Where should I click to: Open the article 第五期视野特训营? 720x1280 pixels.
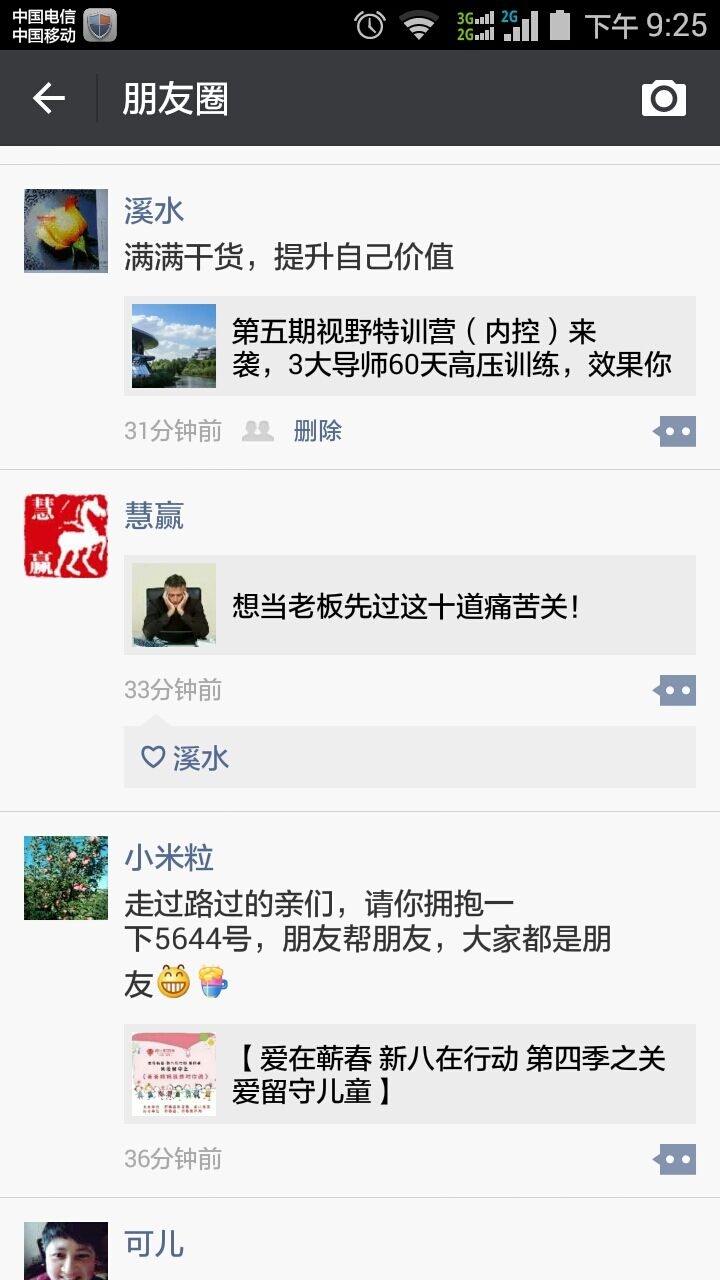[x=410, y=346]
